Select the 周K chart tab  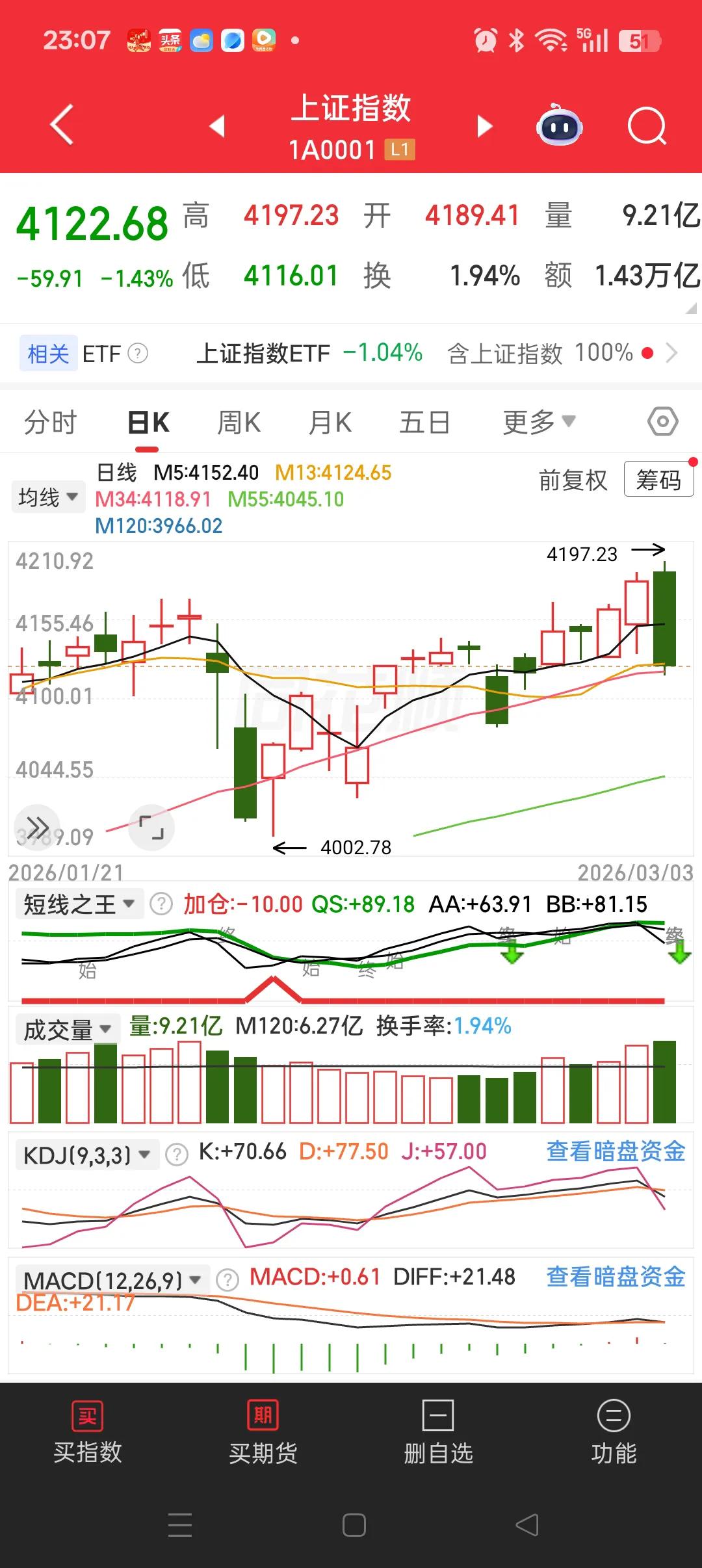pos(239,423)
